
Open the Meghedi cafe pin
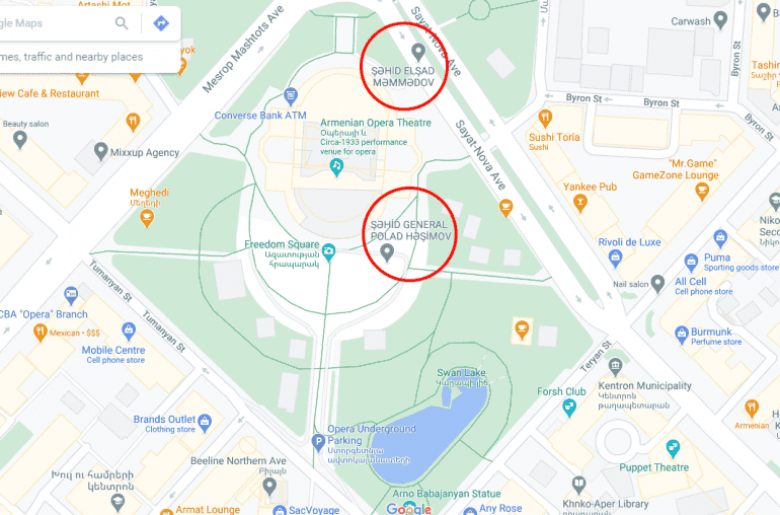pyautogui.click(x=147, y=218)
